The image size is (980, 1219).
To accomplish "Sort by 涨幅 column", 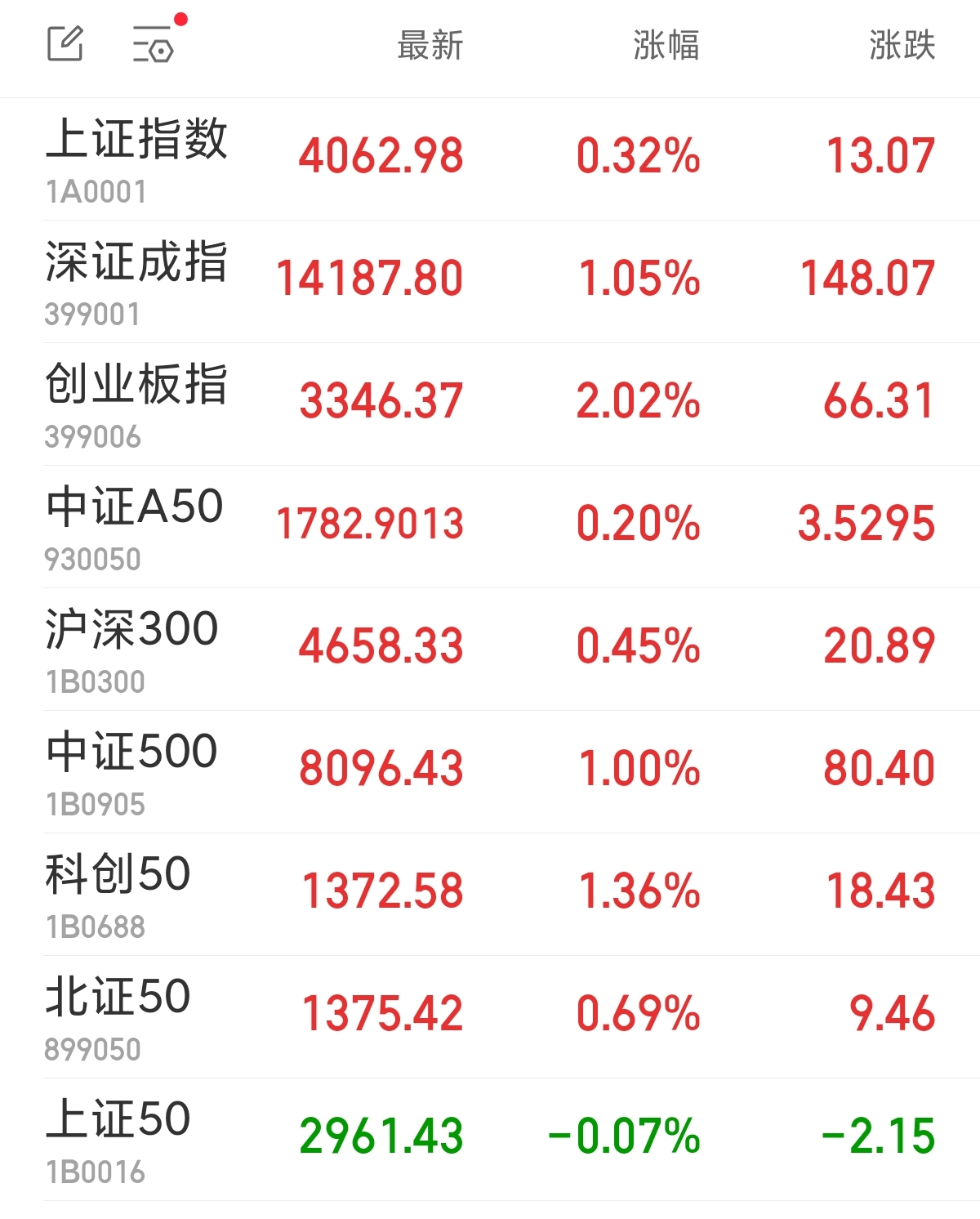I will (x=666, y=46).
